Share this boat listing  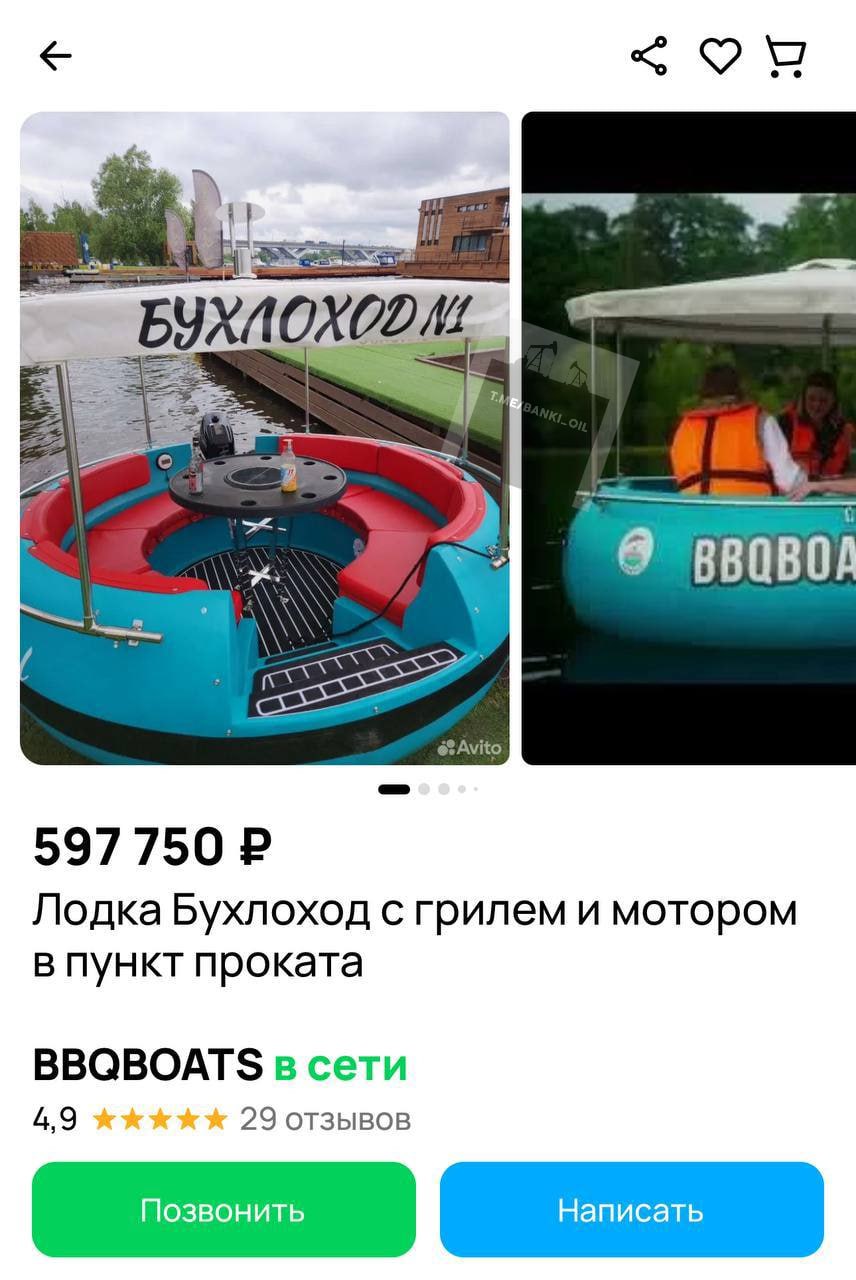pyautogui.click(x=649, y=56)
